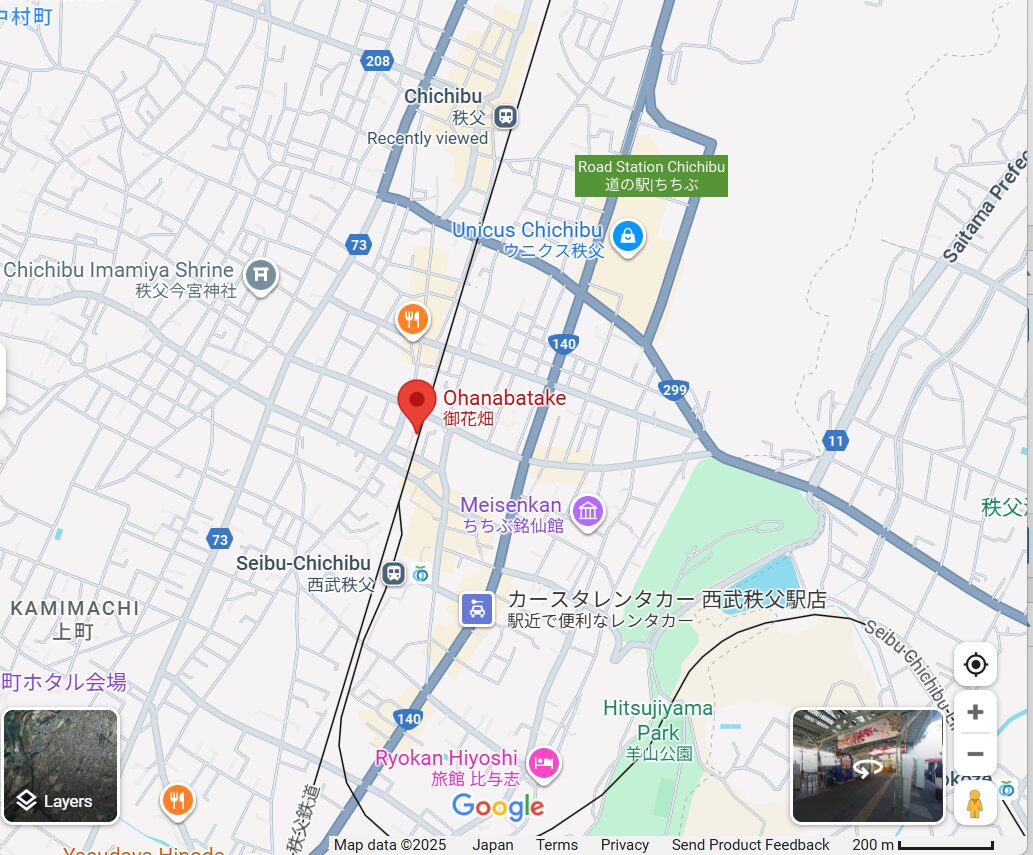Open Chichibu Imamiya Shrine marker
Screen dimensions: 1033x855
(261, 273)
